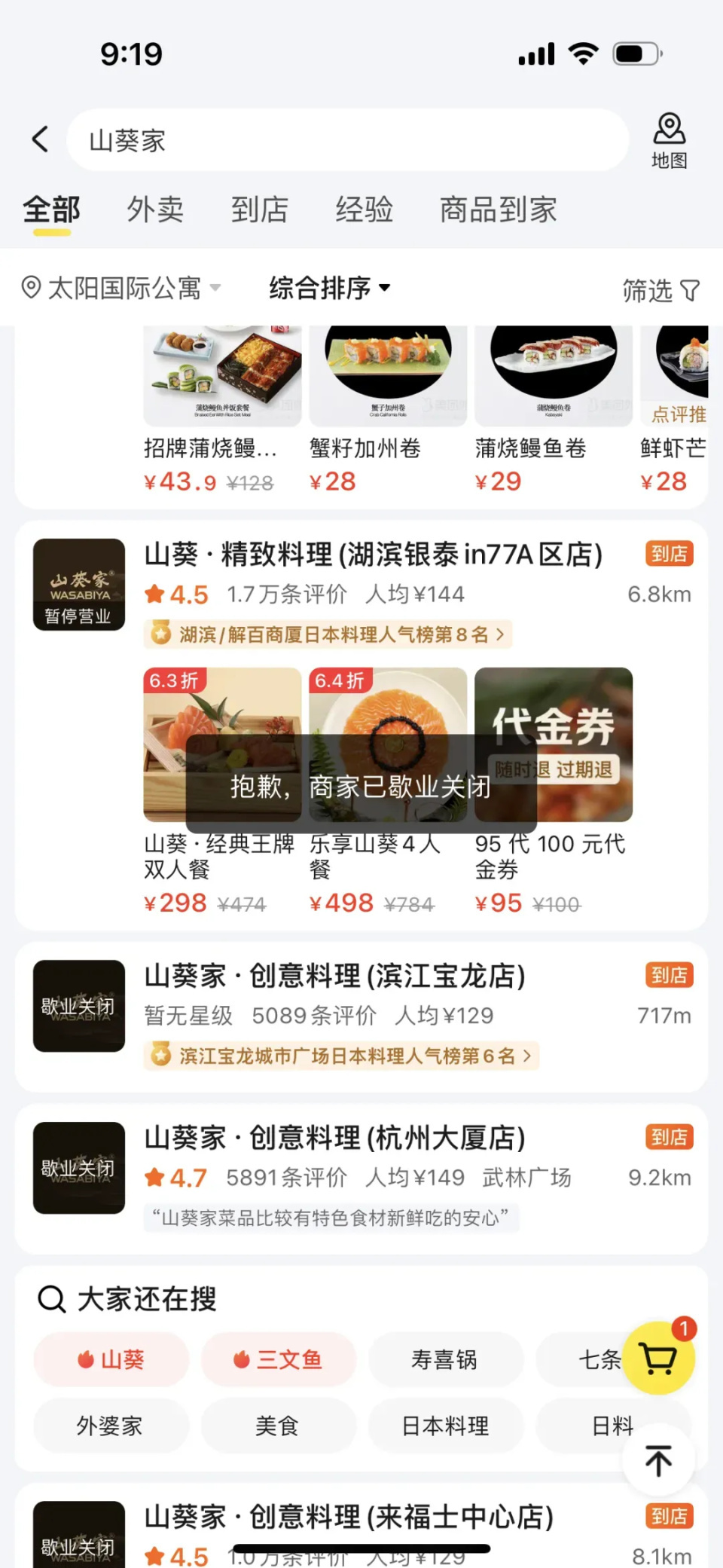The height and width of the screenshot is (1568, 723).
Task: Tap the 到店 button for 滨江宝龙店
Action: pyautogui.click(x=669, y=975)
